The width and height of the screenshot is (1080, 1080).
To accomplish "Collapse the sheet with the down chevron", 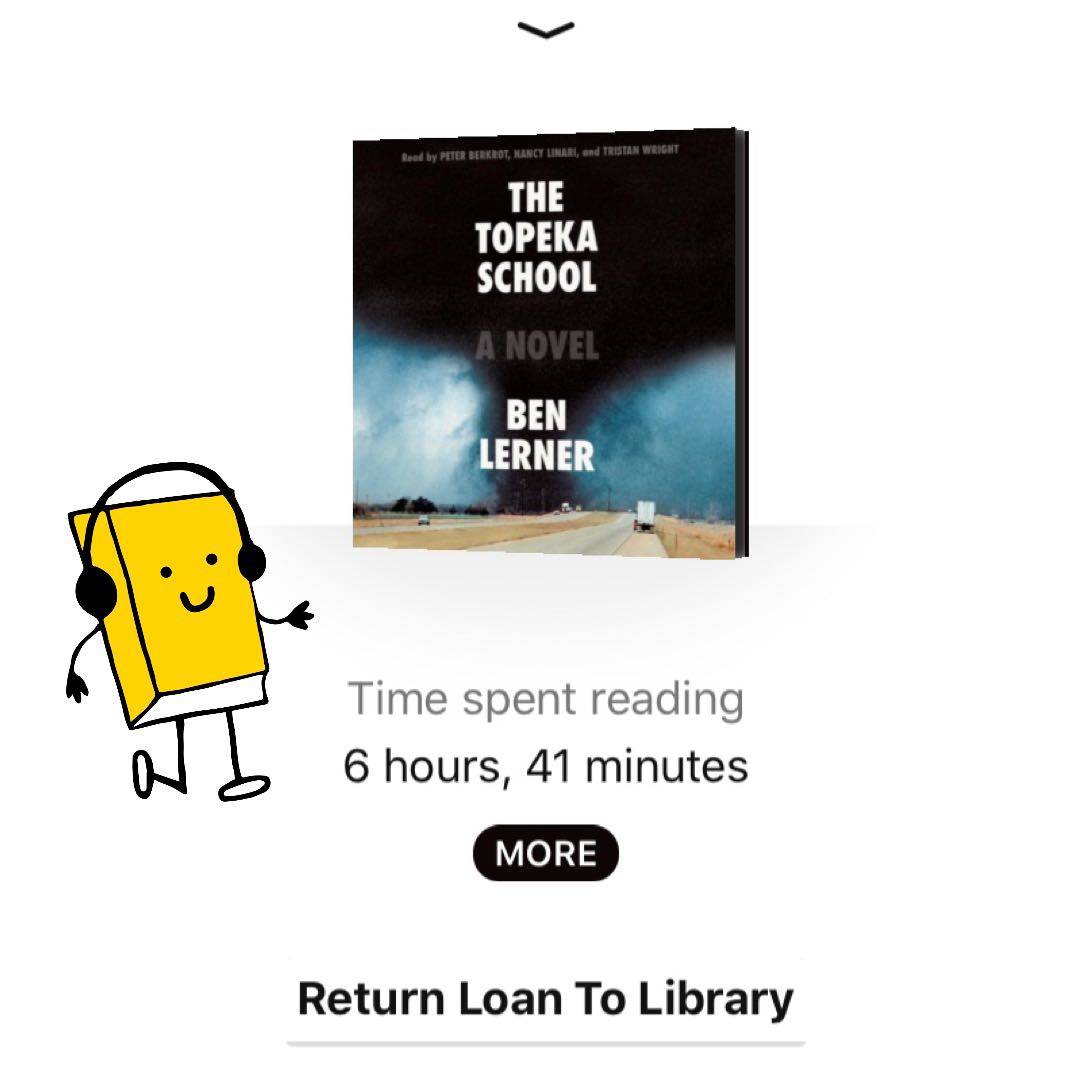I will click(x=546, y=30).
